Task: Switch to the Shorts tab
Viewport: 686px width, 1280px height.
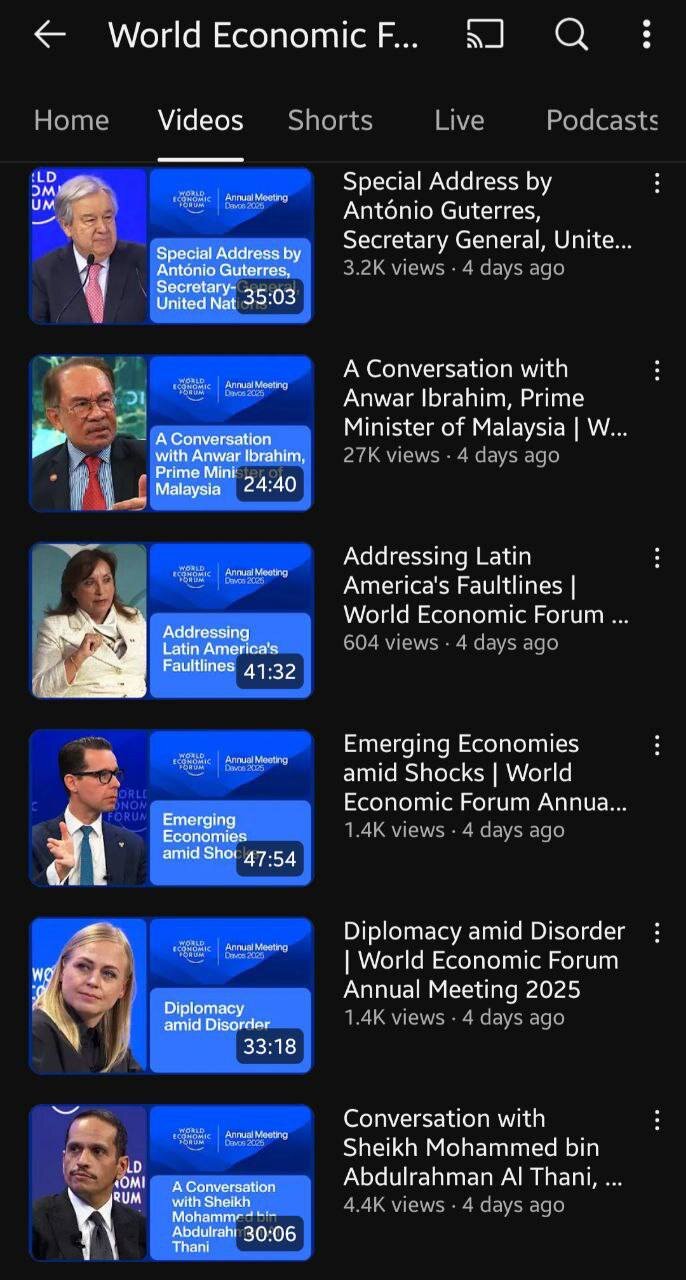Action: [x=330, y=121]
